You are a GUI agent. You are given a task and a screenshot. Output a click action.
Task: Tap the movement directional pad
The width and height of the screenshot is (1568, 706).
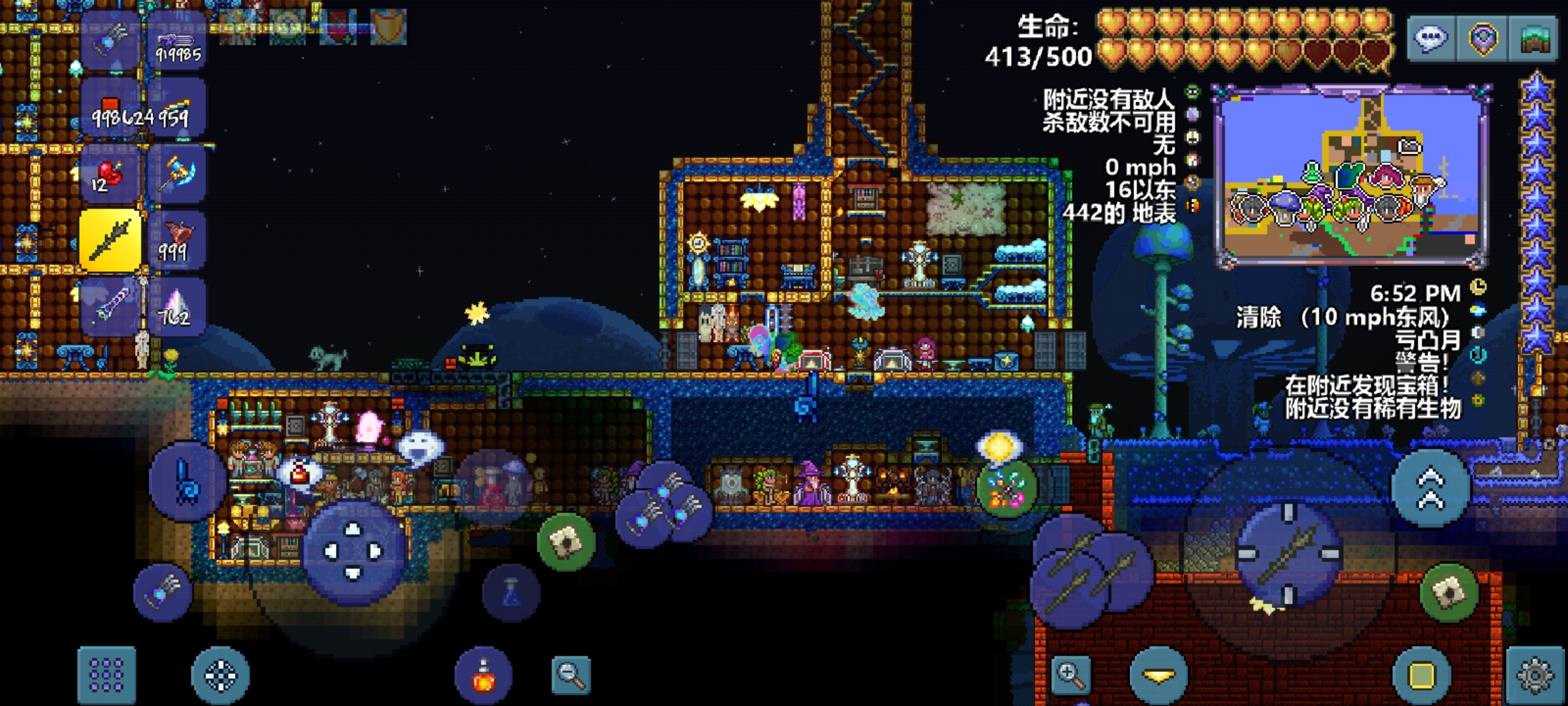click(x=353, y=552)
